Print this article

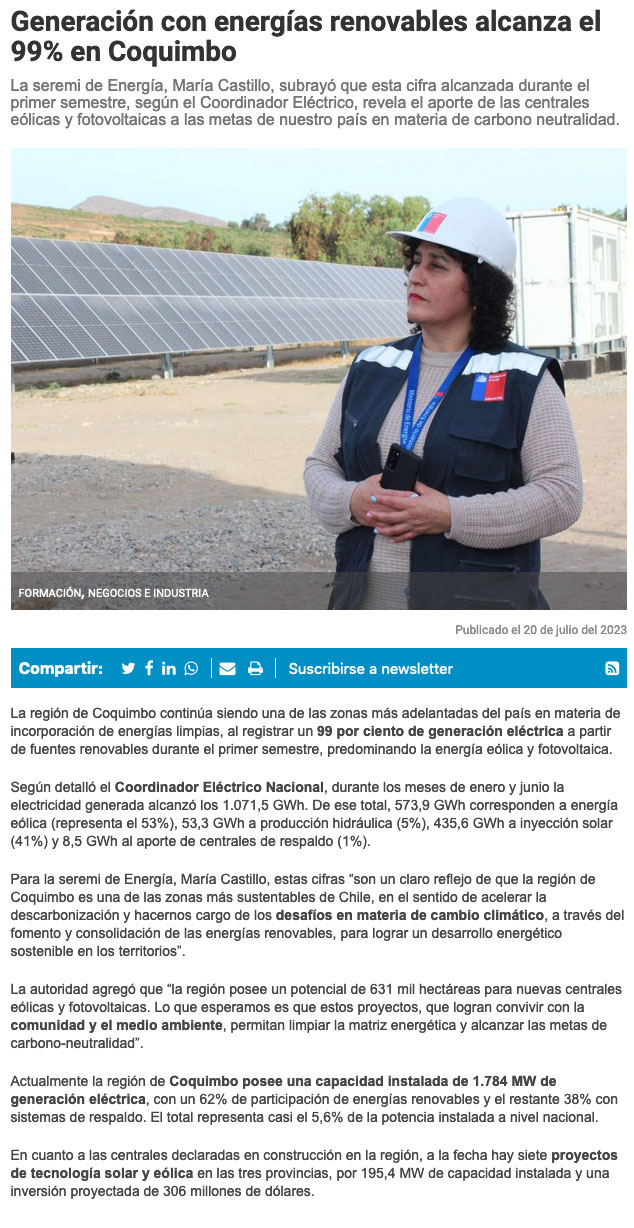255,669
